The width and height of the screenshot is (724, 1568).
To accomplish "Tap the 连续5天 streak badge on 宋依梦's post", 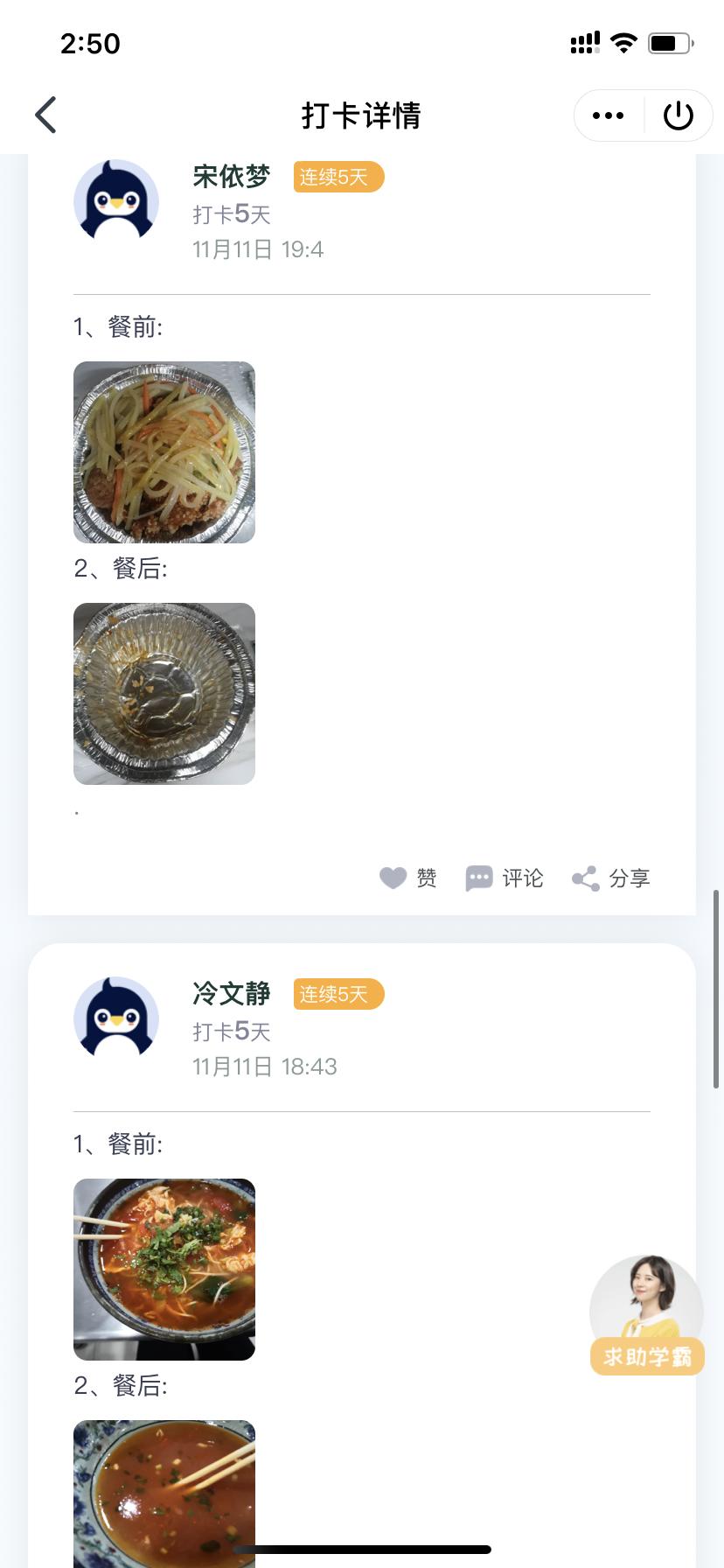I will 338,177.
